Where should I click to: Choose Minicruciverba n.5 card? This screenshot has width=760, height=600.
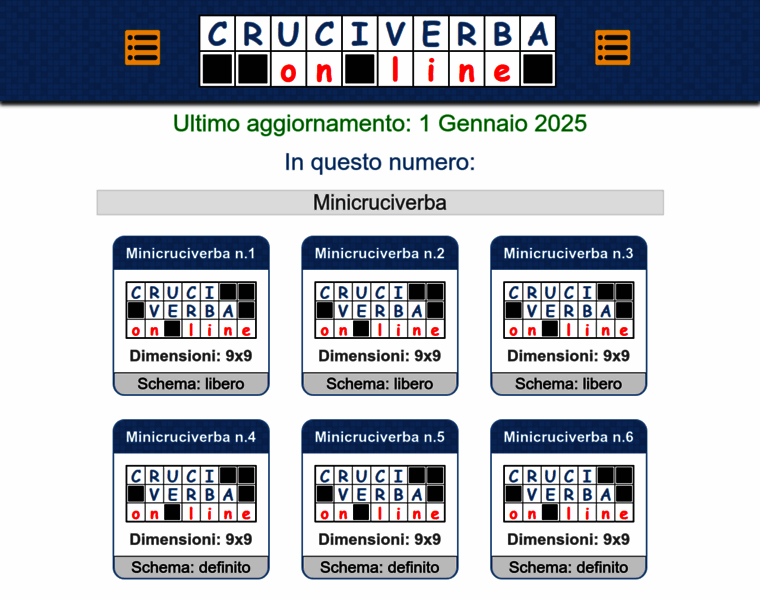coord(379,499)
